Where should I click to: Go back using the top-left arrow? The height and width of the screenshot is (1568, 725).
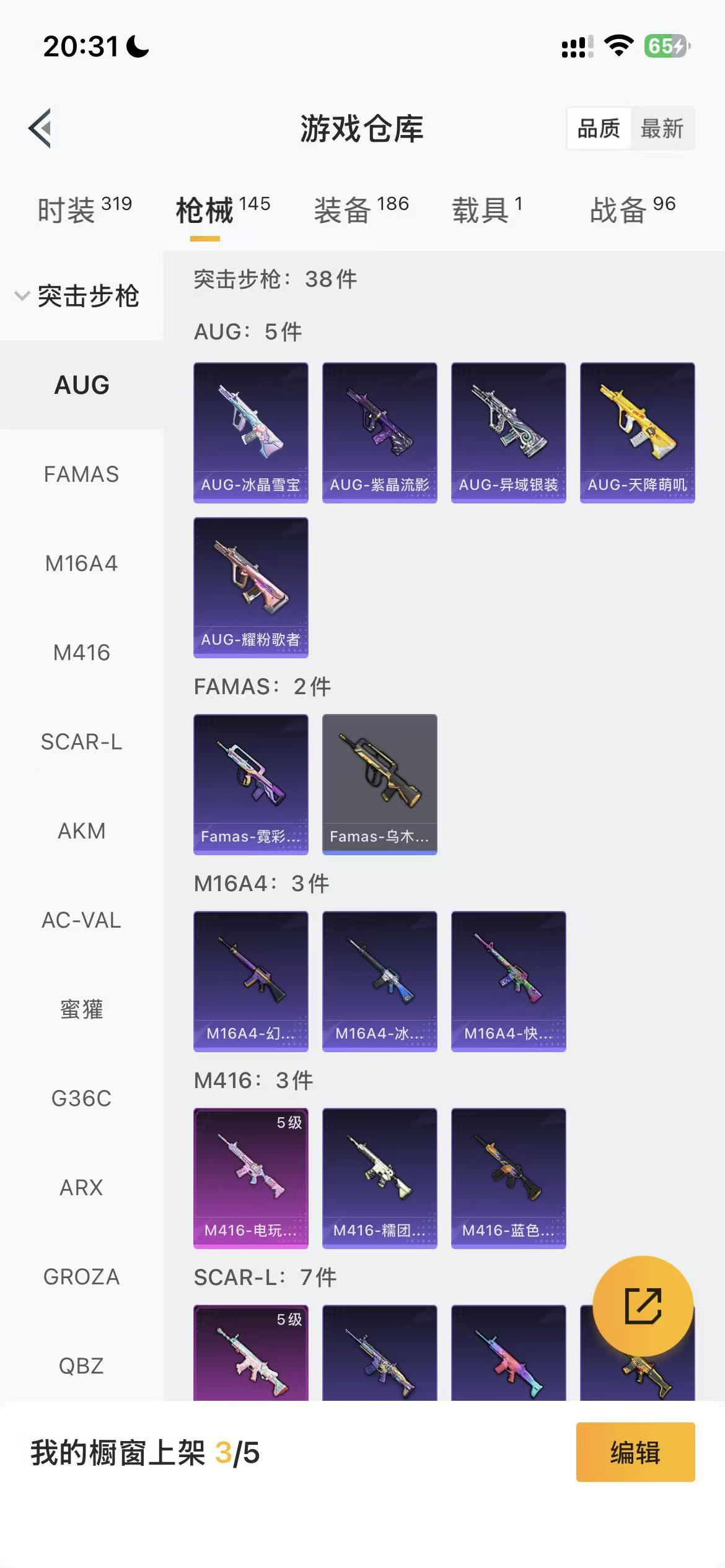pyautogui.click(x=40, y=128)
